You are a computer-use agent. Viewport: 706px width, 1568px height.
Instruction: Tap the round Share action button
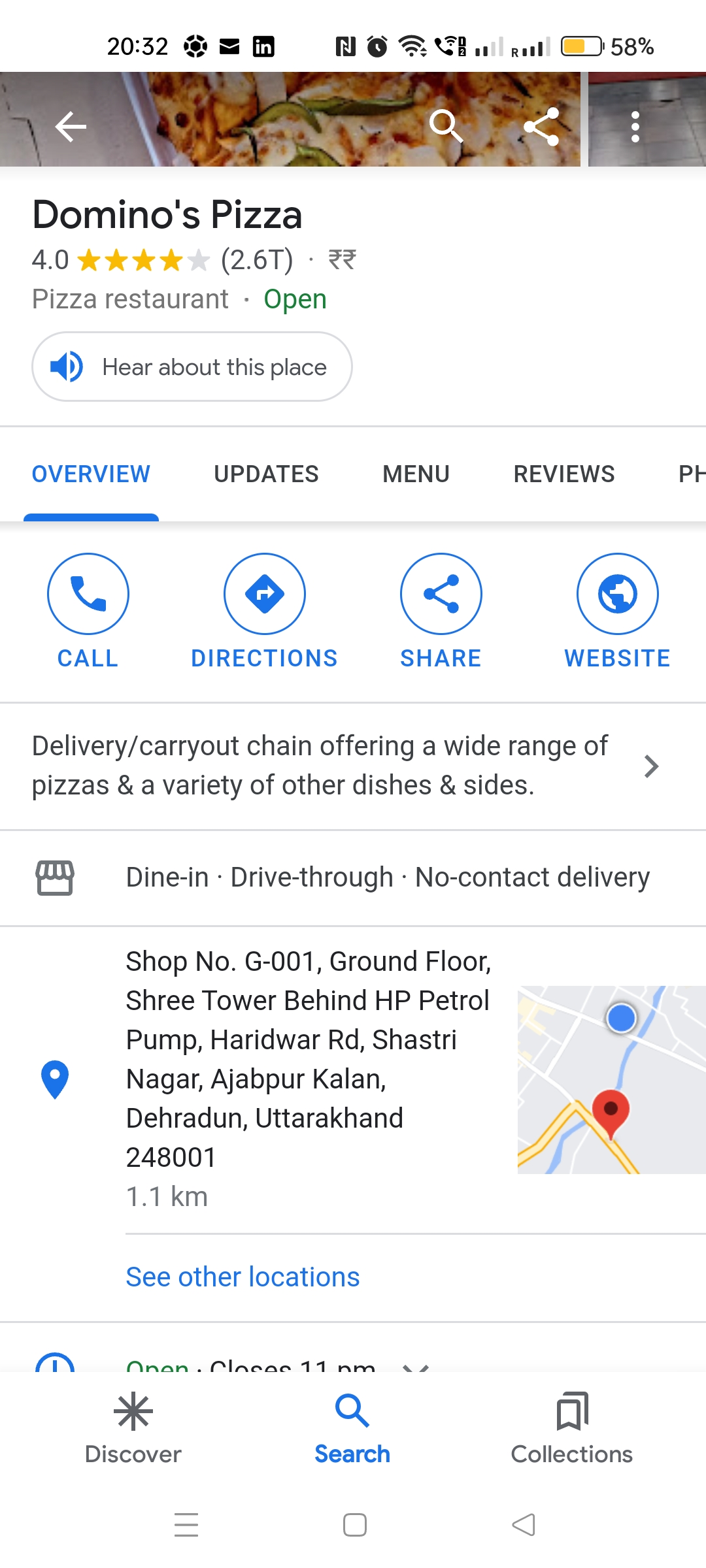click(x=441, y=594)
